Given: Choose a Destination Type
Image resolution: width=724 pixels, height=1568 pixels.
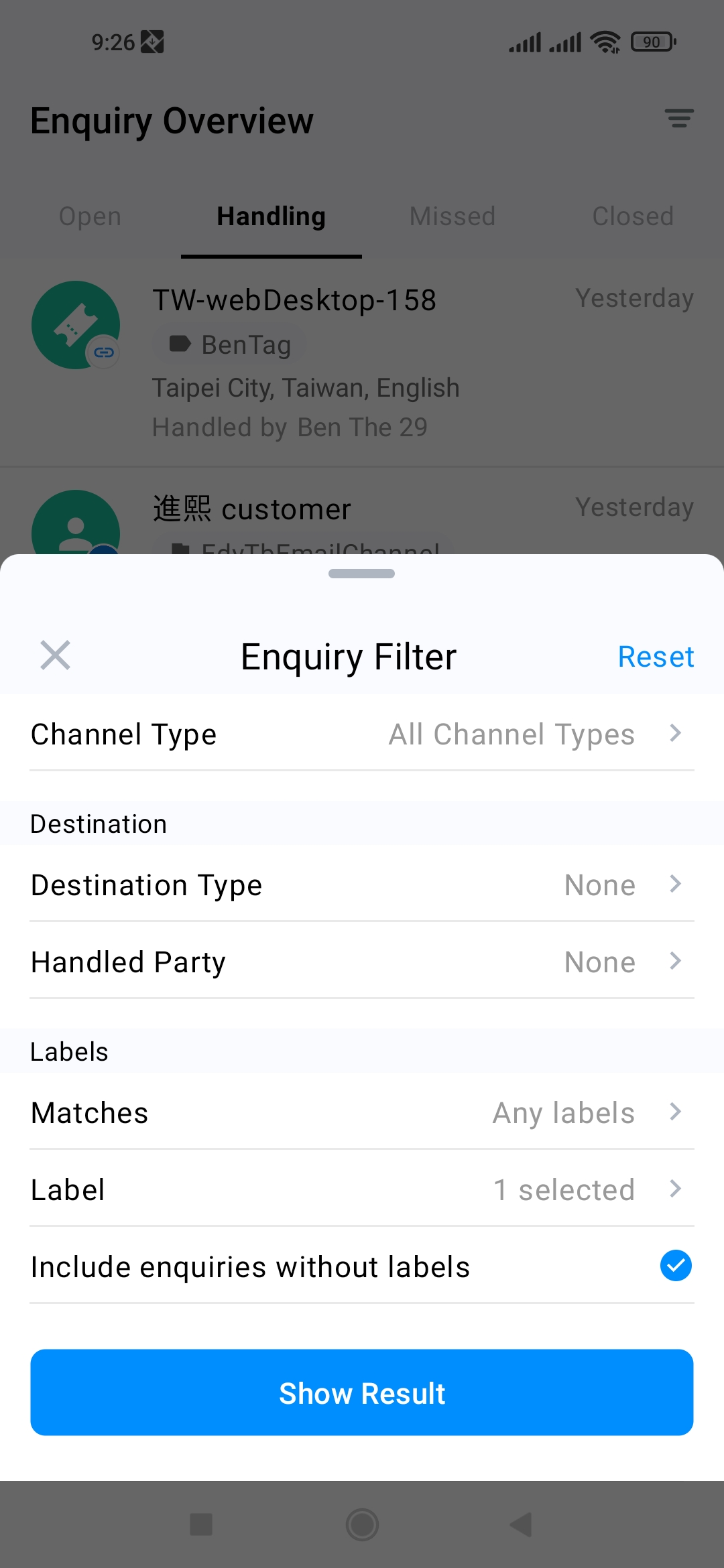Looking at the screenshot, I should point(362,885).
